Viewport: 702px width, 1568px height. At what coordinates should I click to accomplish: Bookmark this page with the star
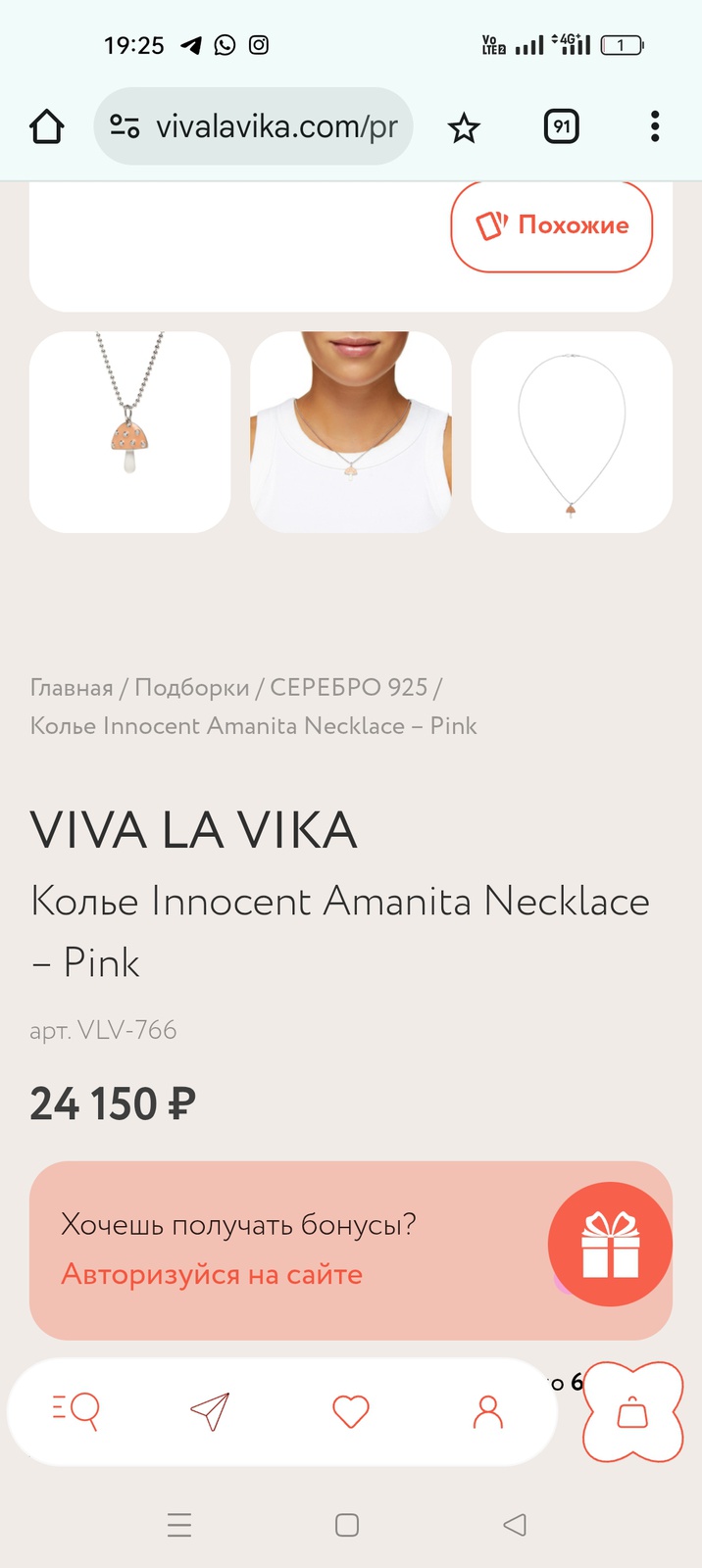(464, 127)
